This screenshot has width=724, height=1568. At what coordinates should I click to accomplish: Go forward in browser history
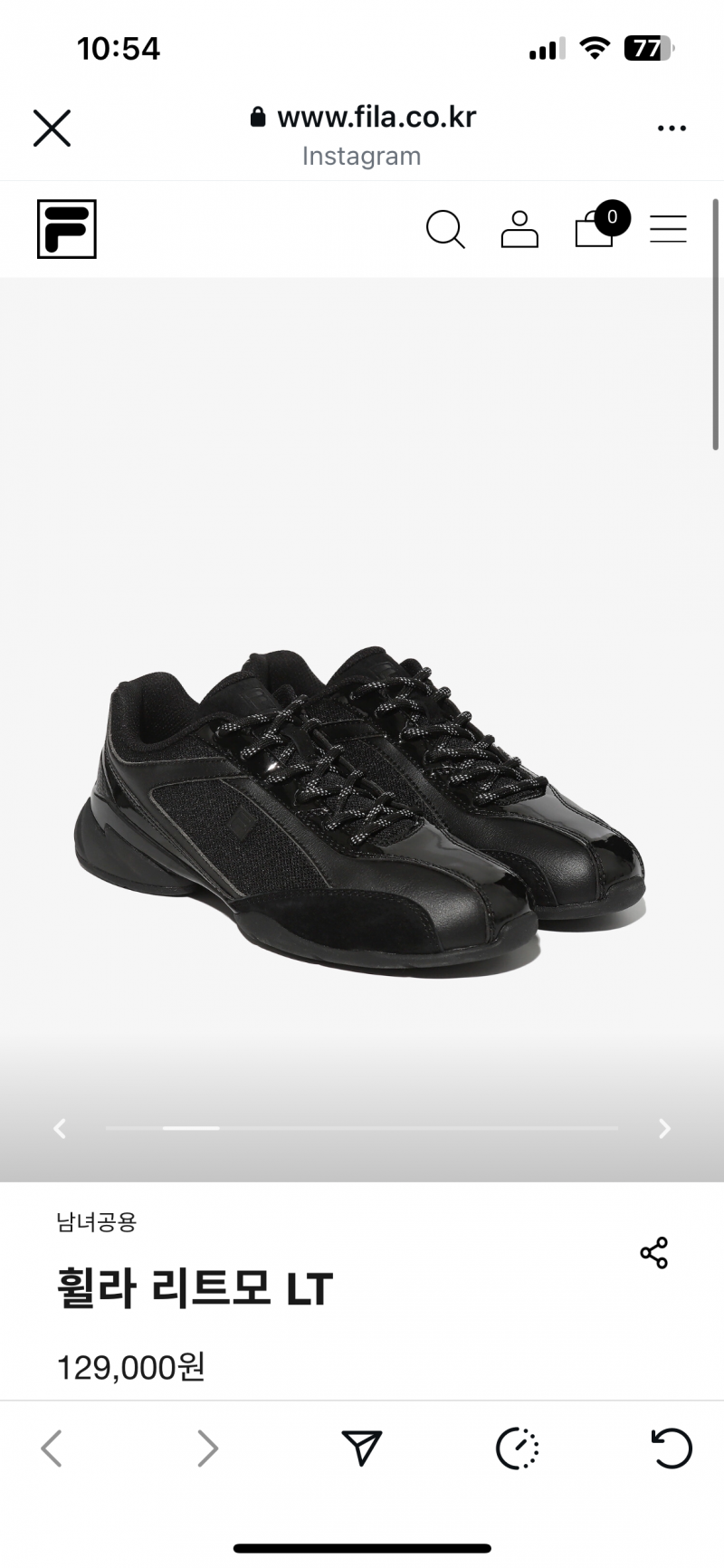(208, 1448)
